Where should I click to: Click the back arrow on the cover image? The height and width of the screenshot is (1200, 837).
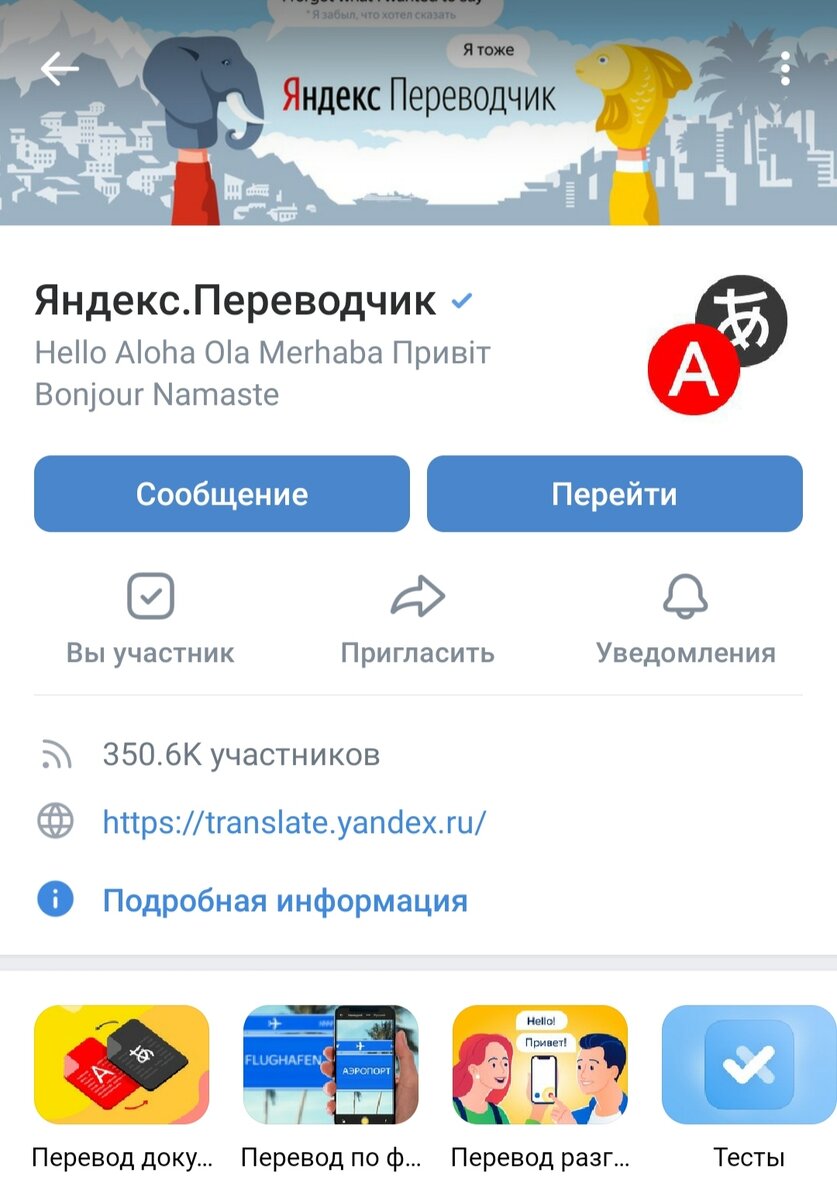tap(60, 68)
